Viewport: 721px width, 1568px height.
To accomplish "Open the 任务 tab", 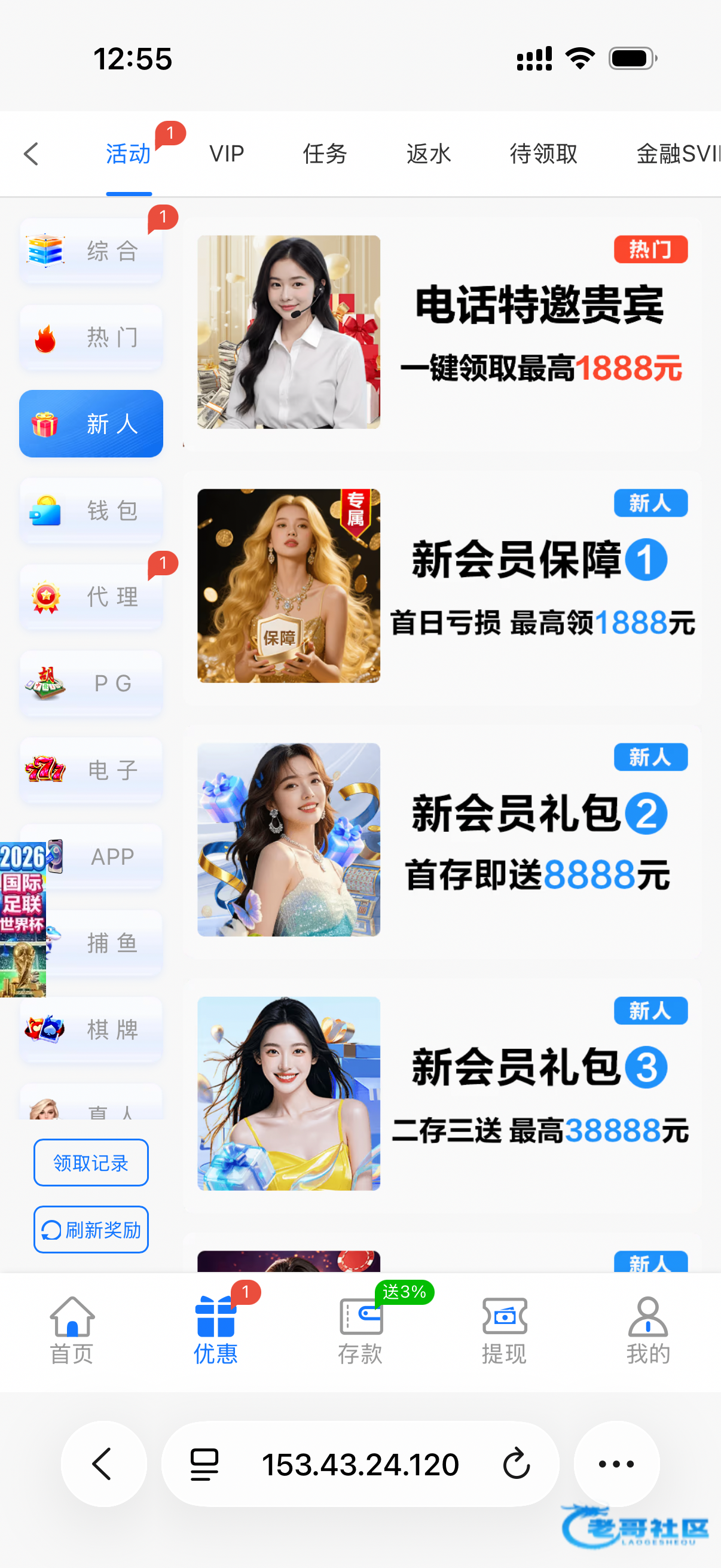I will (x=325, y=154).
